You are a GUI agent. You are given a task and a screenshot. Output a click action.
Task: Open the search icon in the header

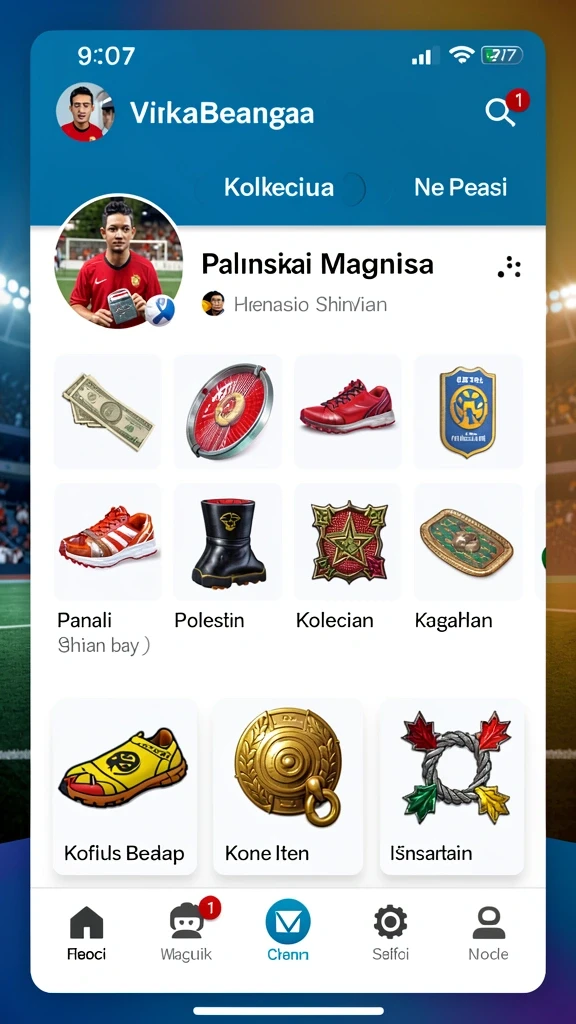tap(501, 112)
